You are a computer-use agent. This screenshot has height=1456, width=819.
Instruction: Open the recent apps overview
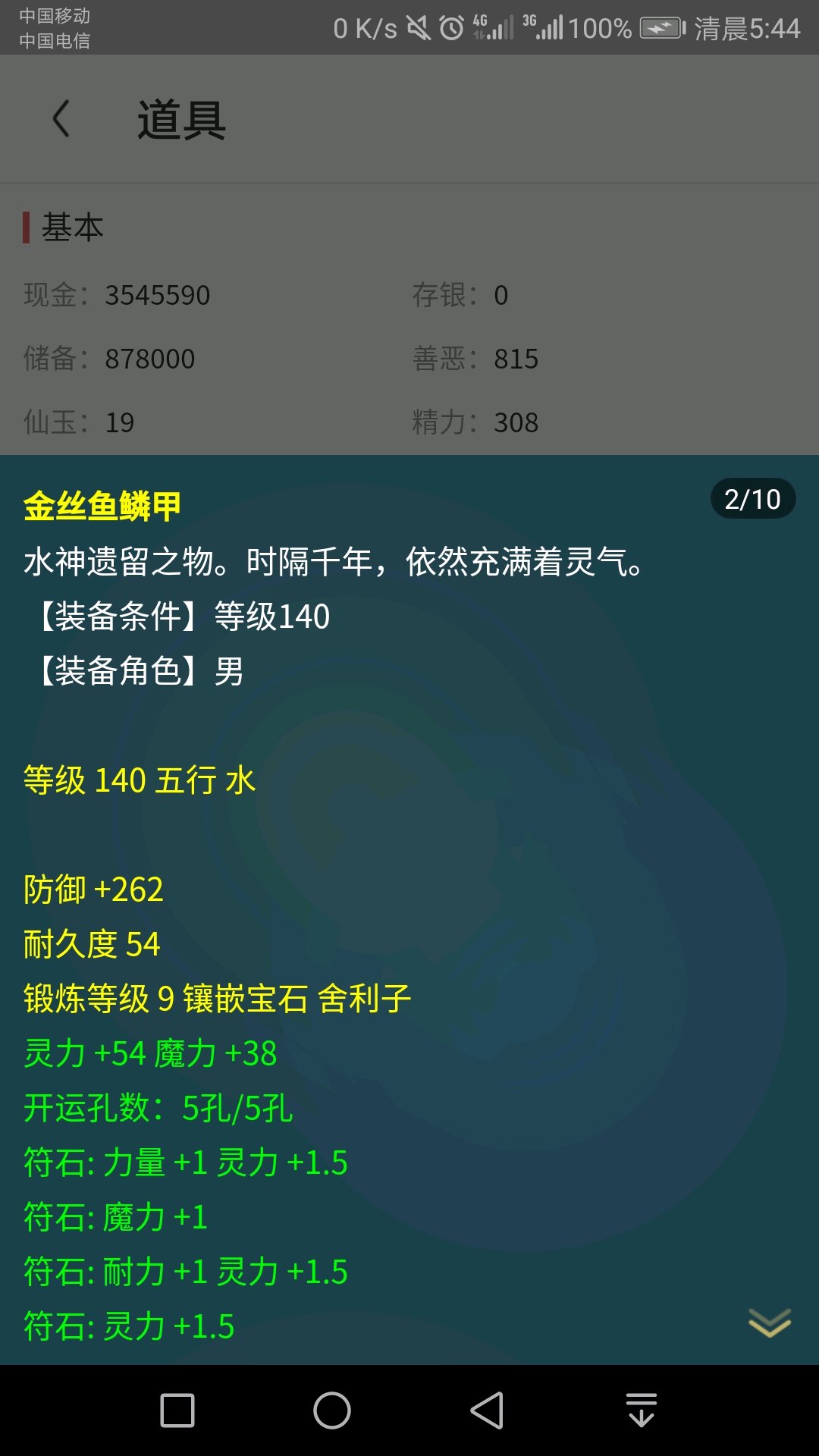point(177,1410)
